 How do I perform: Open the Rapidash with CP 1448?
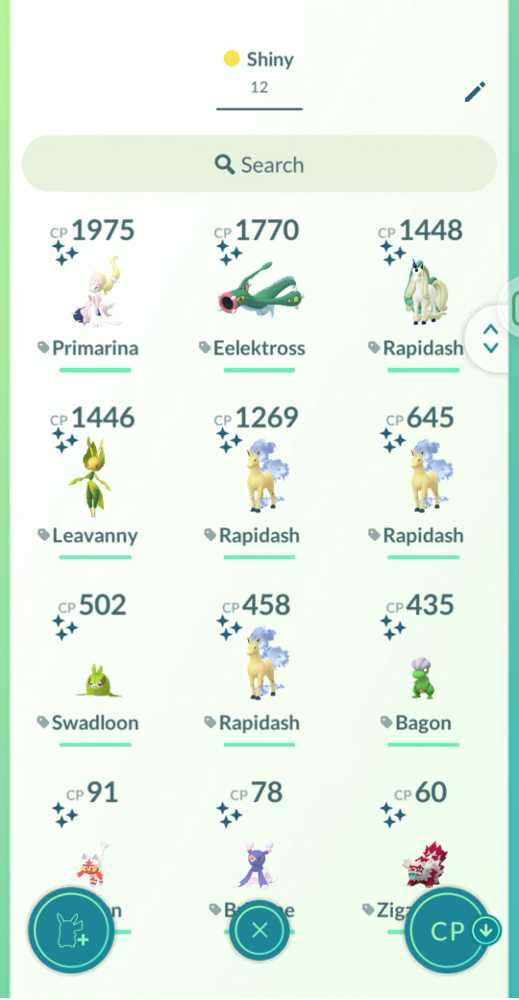pos(423,292)
